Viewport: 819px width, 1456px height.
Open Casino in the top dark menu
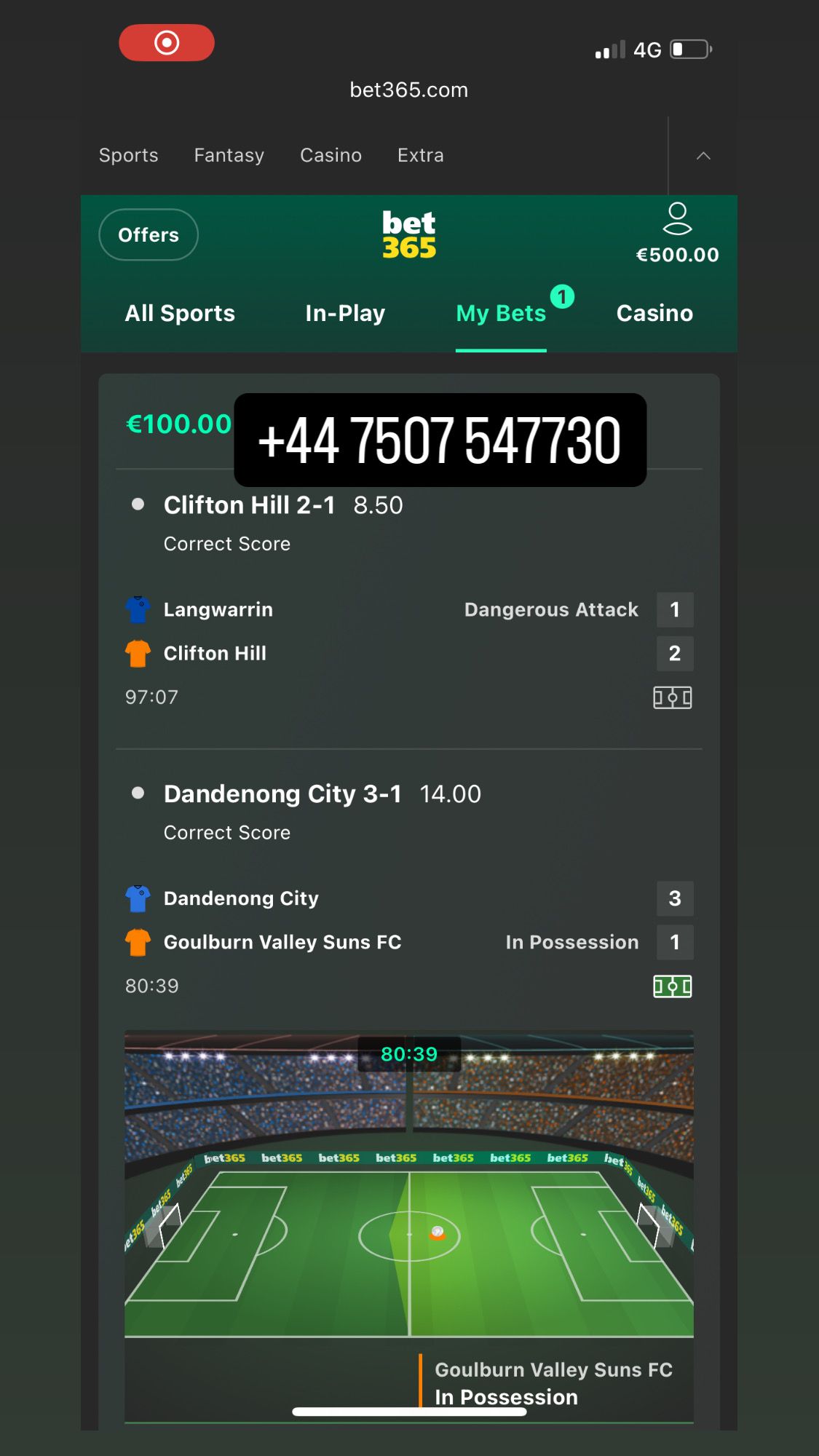(331, 155)
